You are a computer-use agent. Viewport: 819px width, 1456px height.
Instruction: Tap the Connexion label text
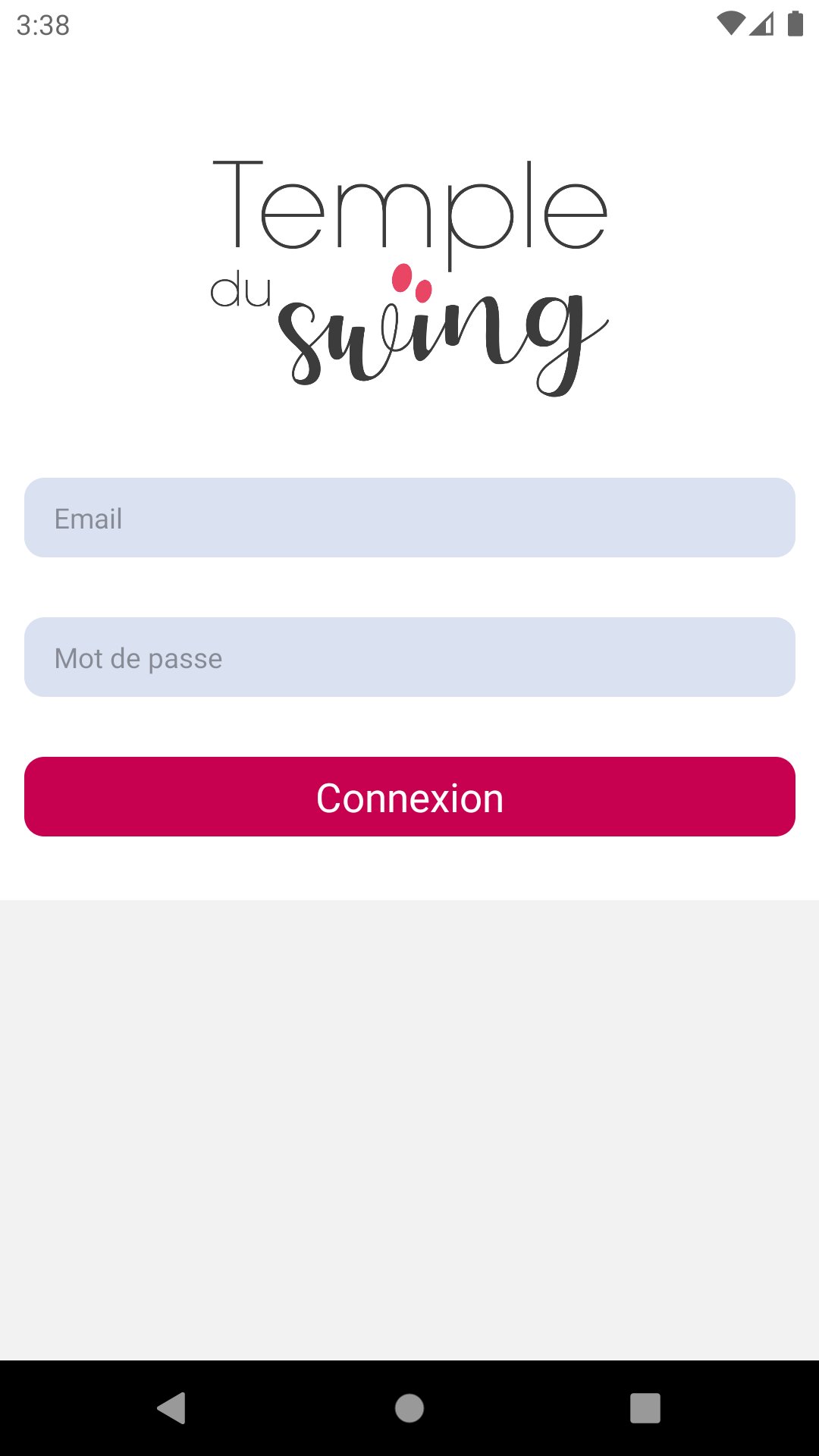click(409, 797)
